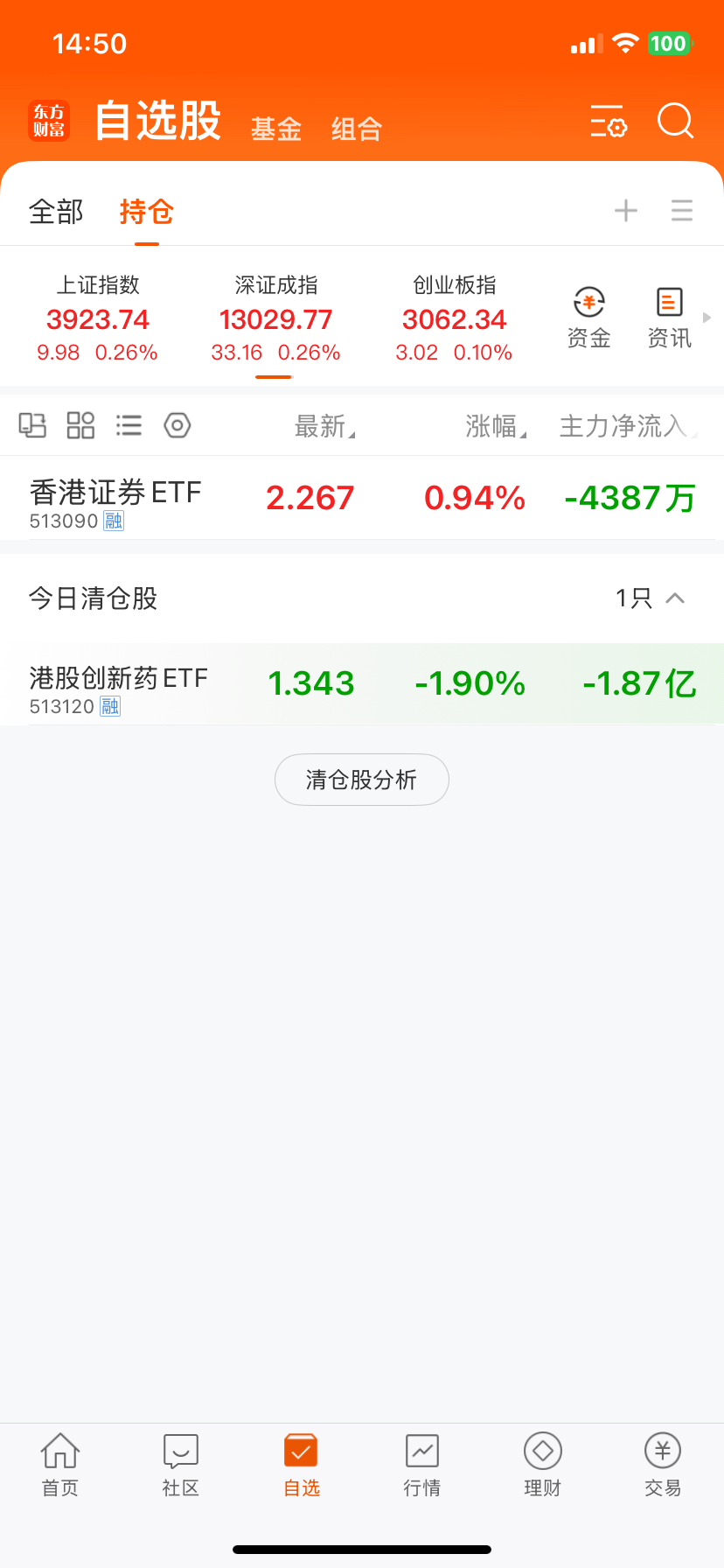Open the group list menu icon
Image resolution: width=724 pixels, height=1568 pixels.
pos(682,211)
